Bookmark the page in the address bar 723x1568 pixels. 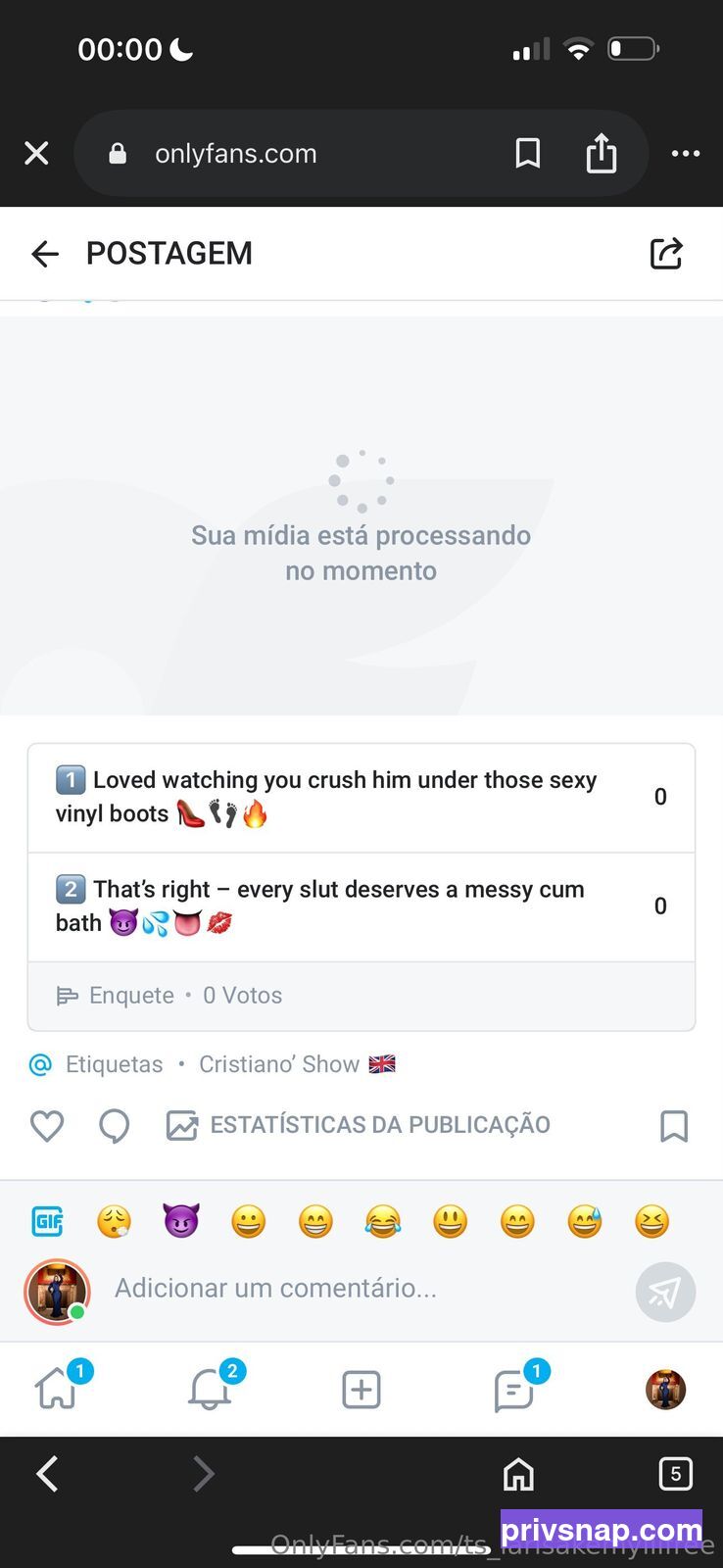[528, 153]
